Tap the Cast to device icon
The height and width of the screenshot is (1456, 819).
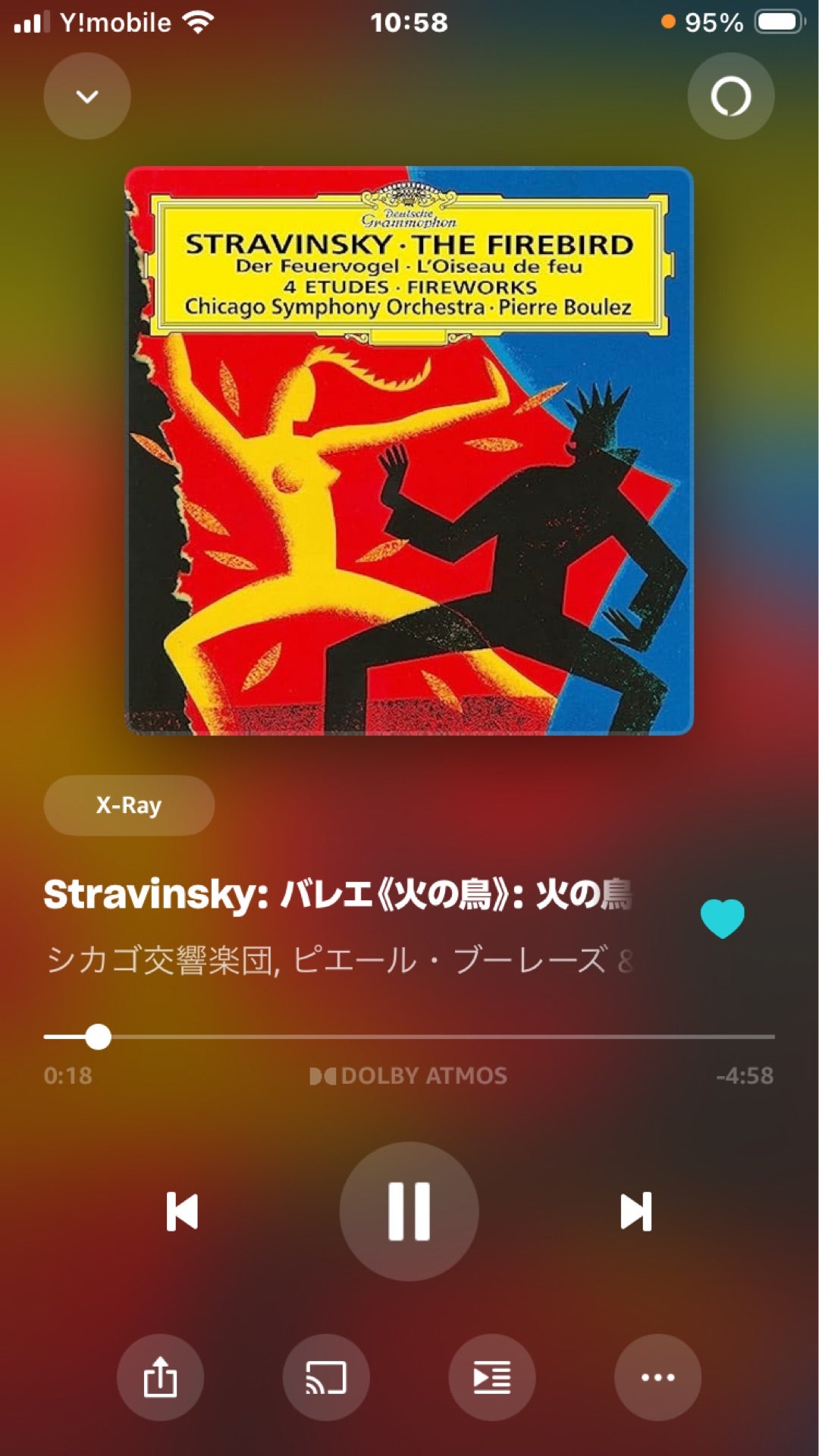(x=326, y=1378)
